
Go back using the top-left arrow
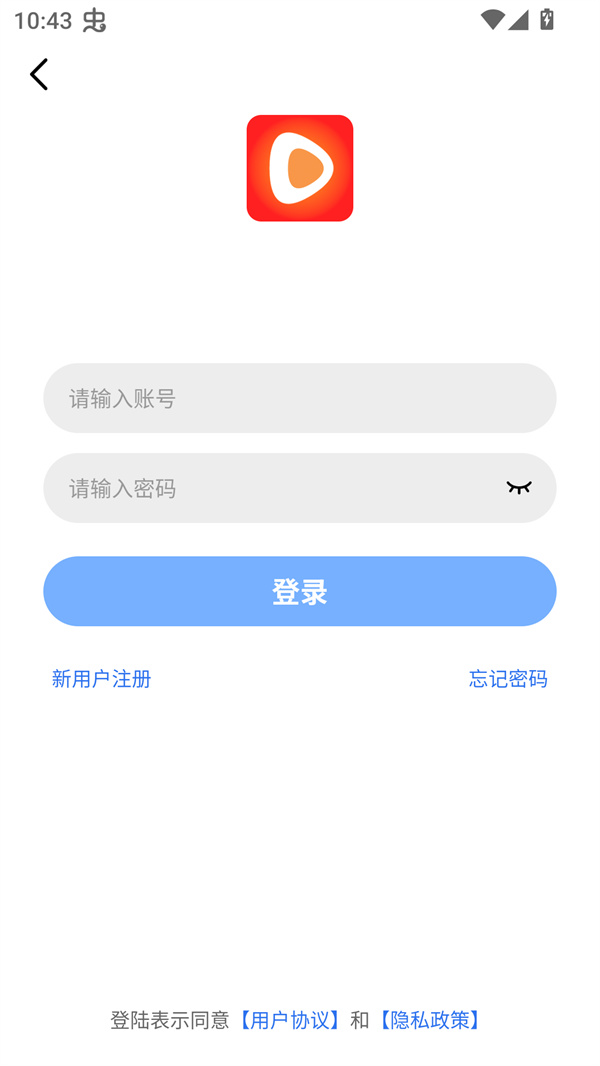(x=39, y=74)
